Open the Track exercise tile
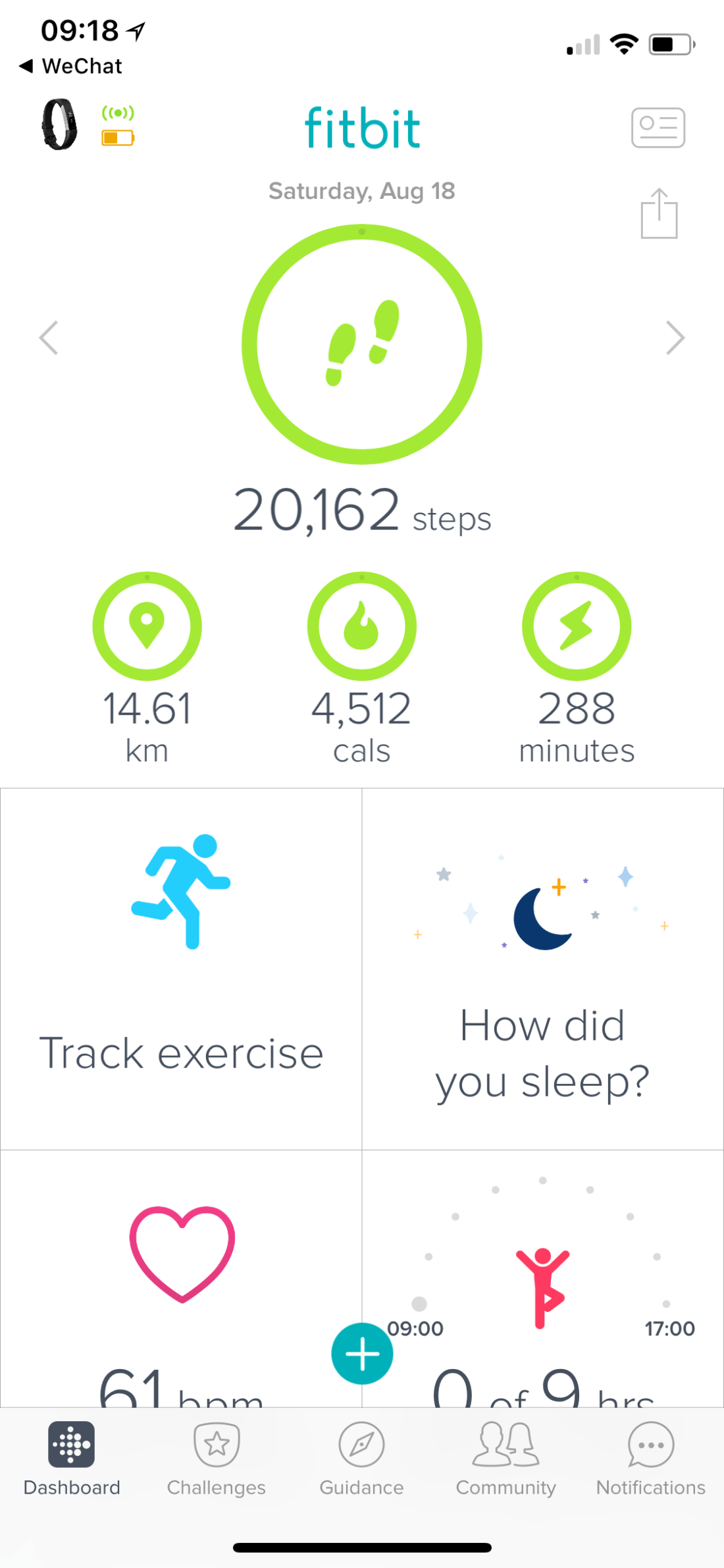Viewport: 724px width, 1568px height. tap(181, 968)
